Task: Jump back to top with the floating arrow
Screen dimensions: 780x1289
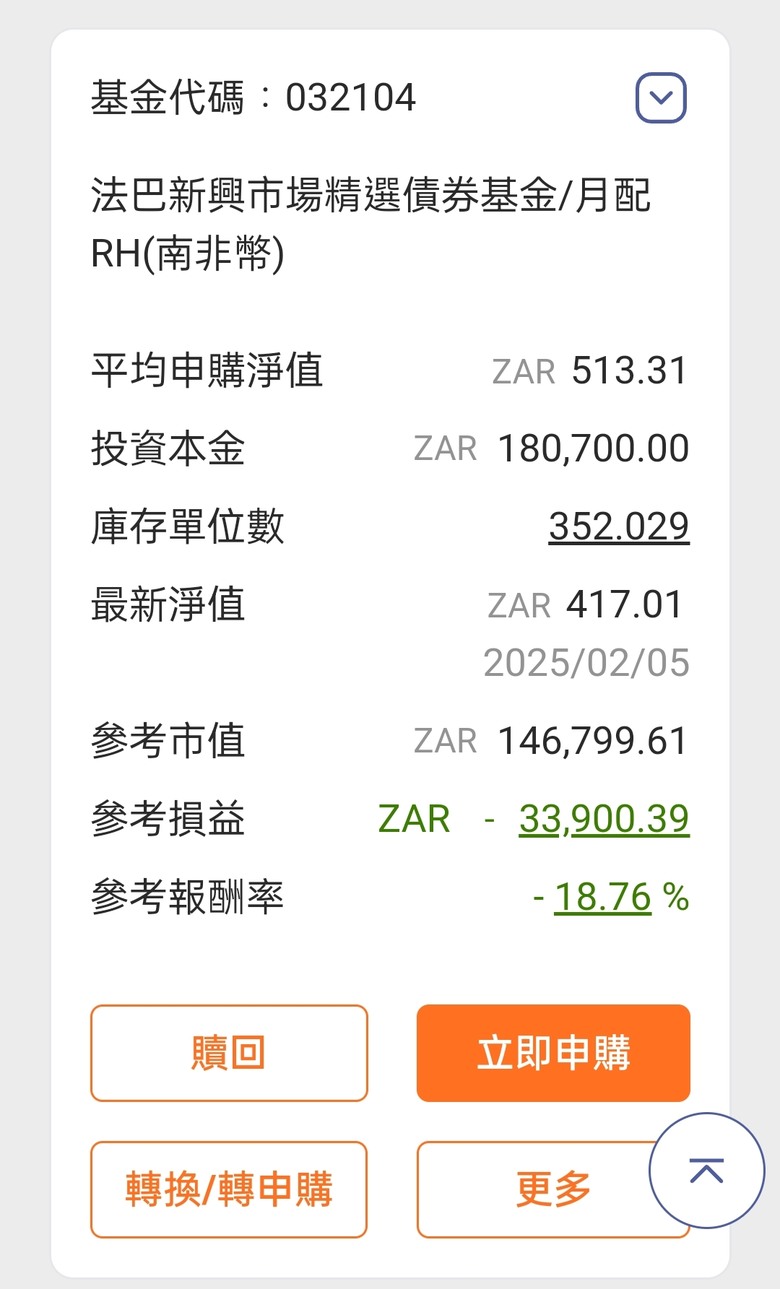Action: [707, 1171]
